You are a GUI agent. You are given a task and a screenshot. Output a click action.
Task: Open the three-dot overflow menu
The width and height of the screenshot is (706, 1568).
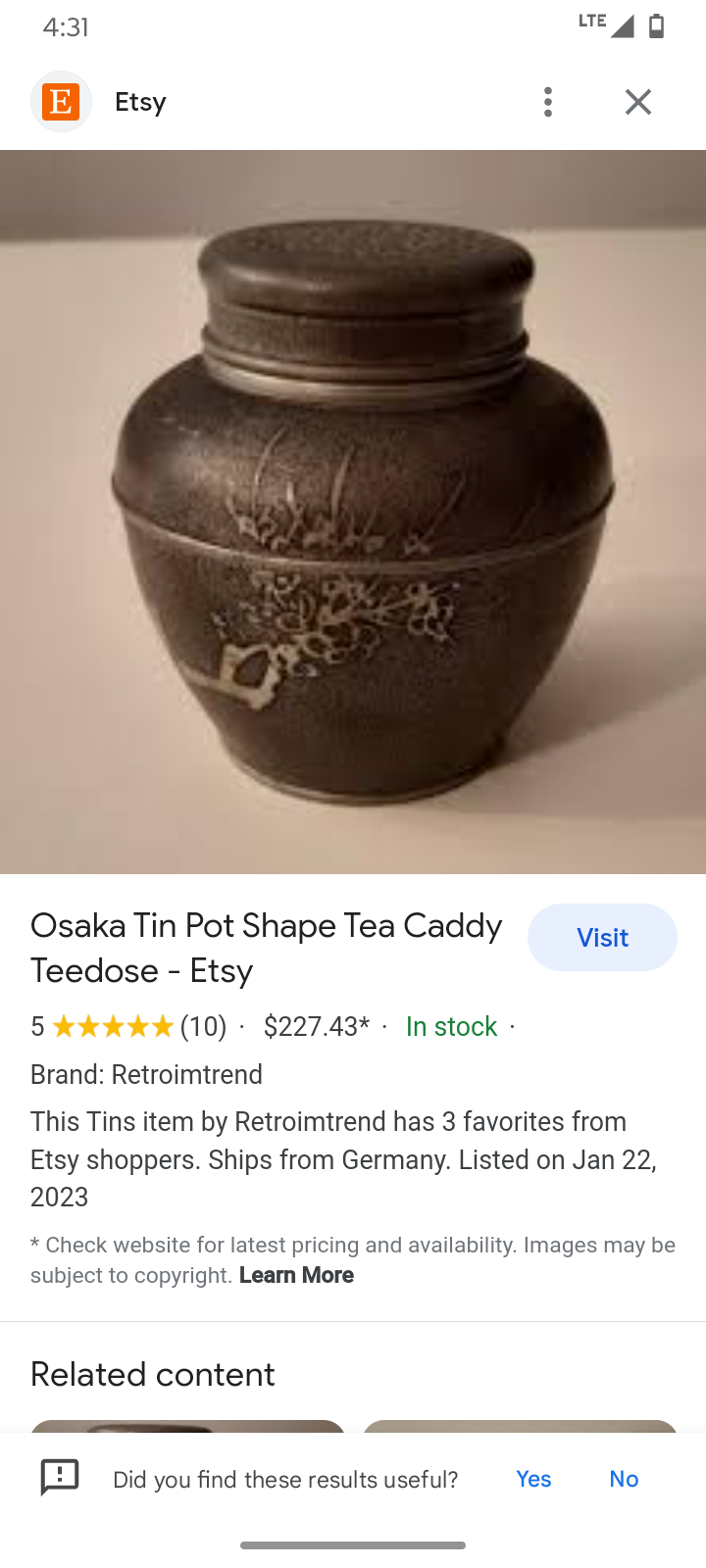pyautogui.click(x=548, y=102)
